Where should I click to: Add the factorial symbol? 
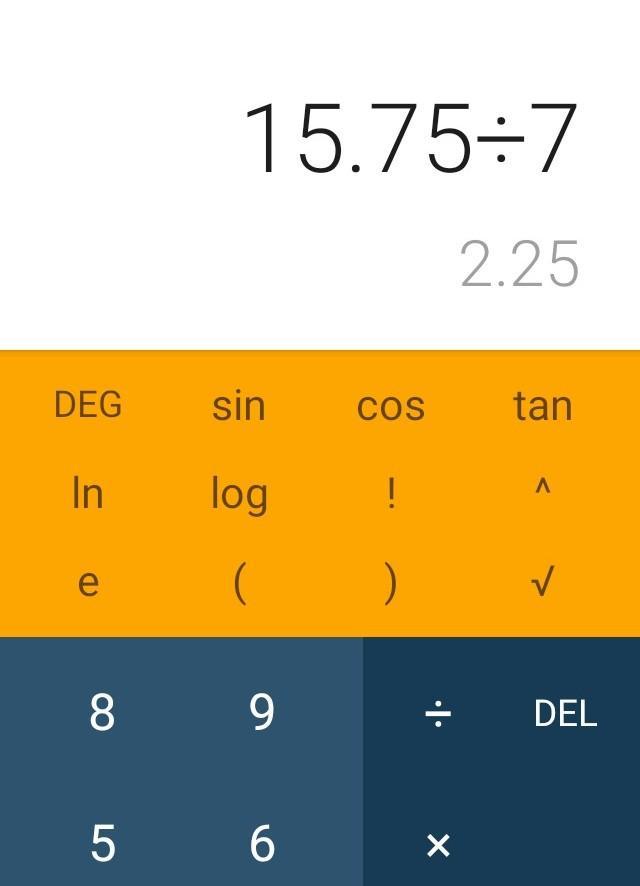coord(391,493)
